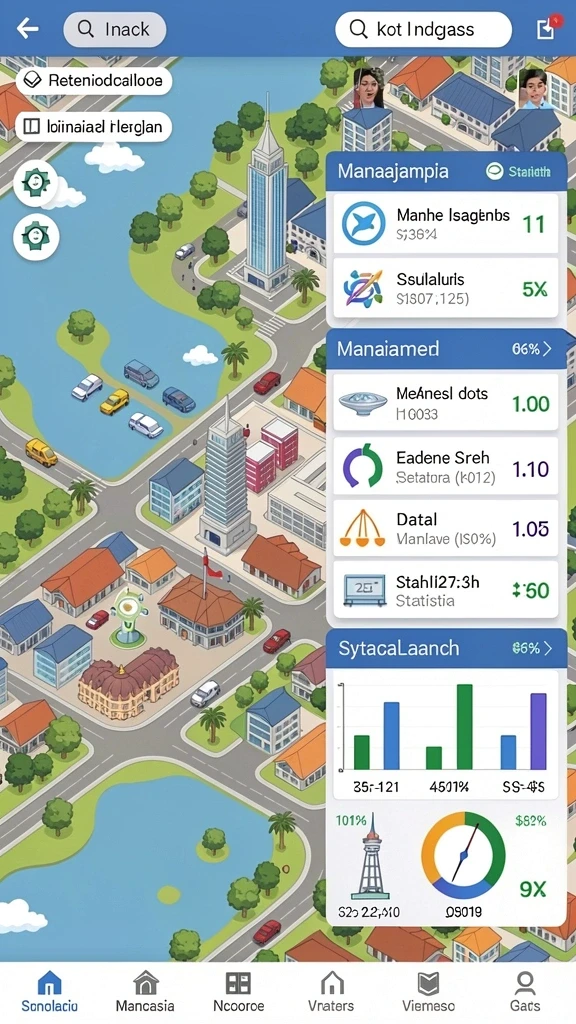The height and width of the screenshot is (1024, 576).
Task: Open the Manhe Isagenbs row
Action: coord(445,223)
